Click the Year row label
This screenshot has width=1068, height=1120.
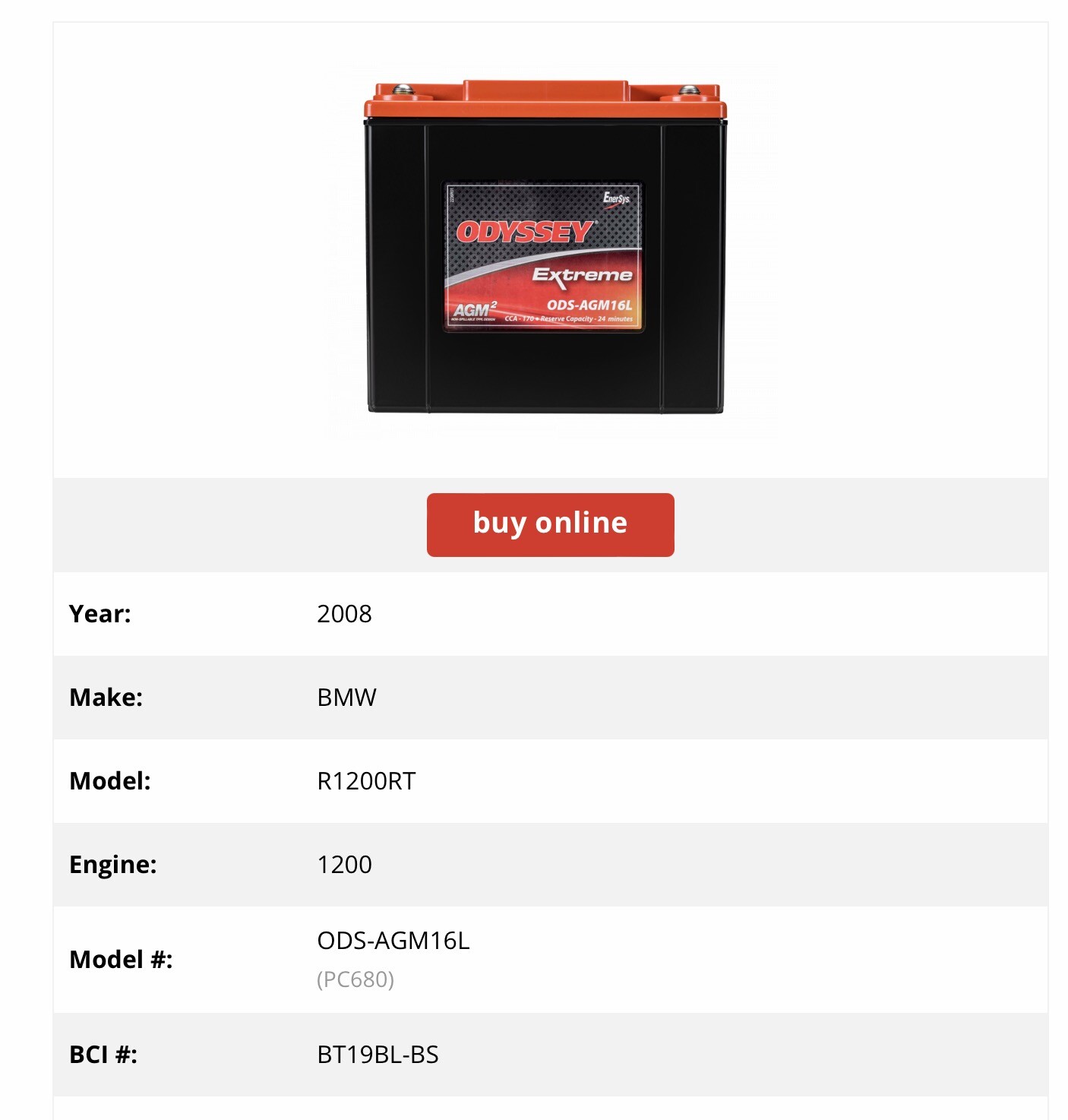100,615
